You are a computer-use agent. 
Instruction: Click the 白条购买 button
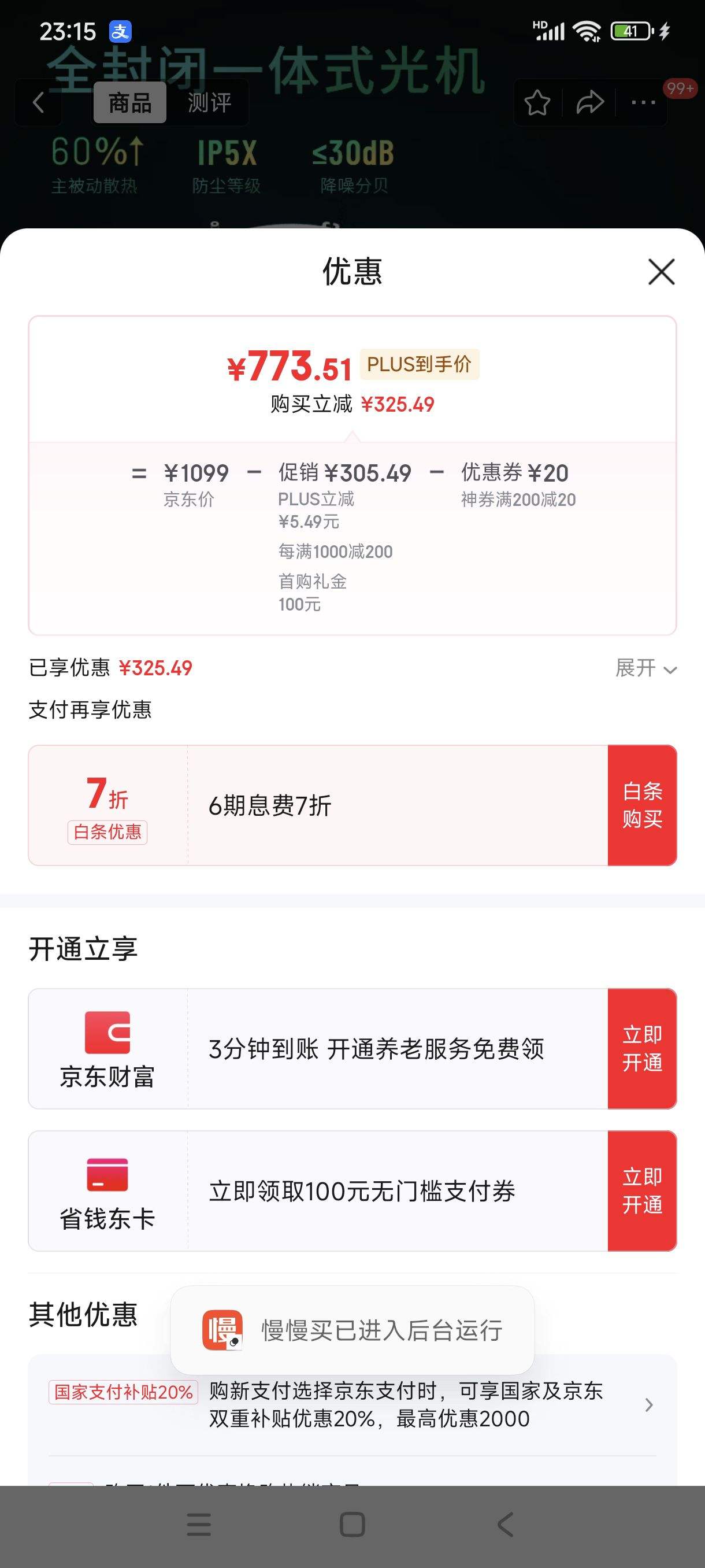[x=643, y=805]
